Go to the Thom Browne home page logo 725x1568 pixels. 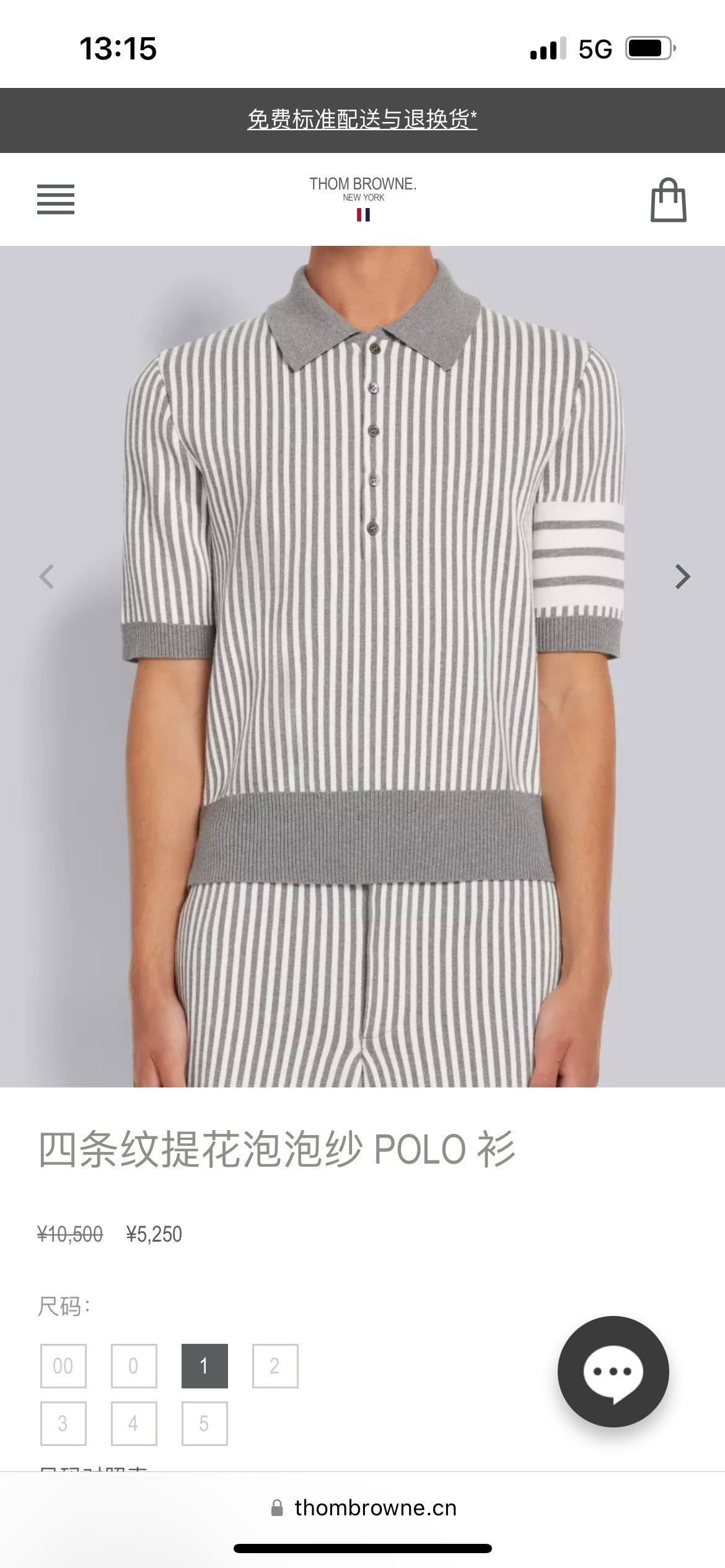point(363,198)
